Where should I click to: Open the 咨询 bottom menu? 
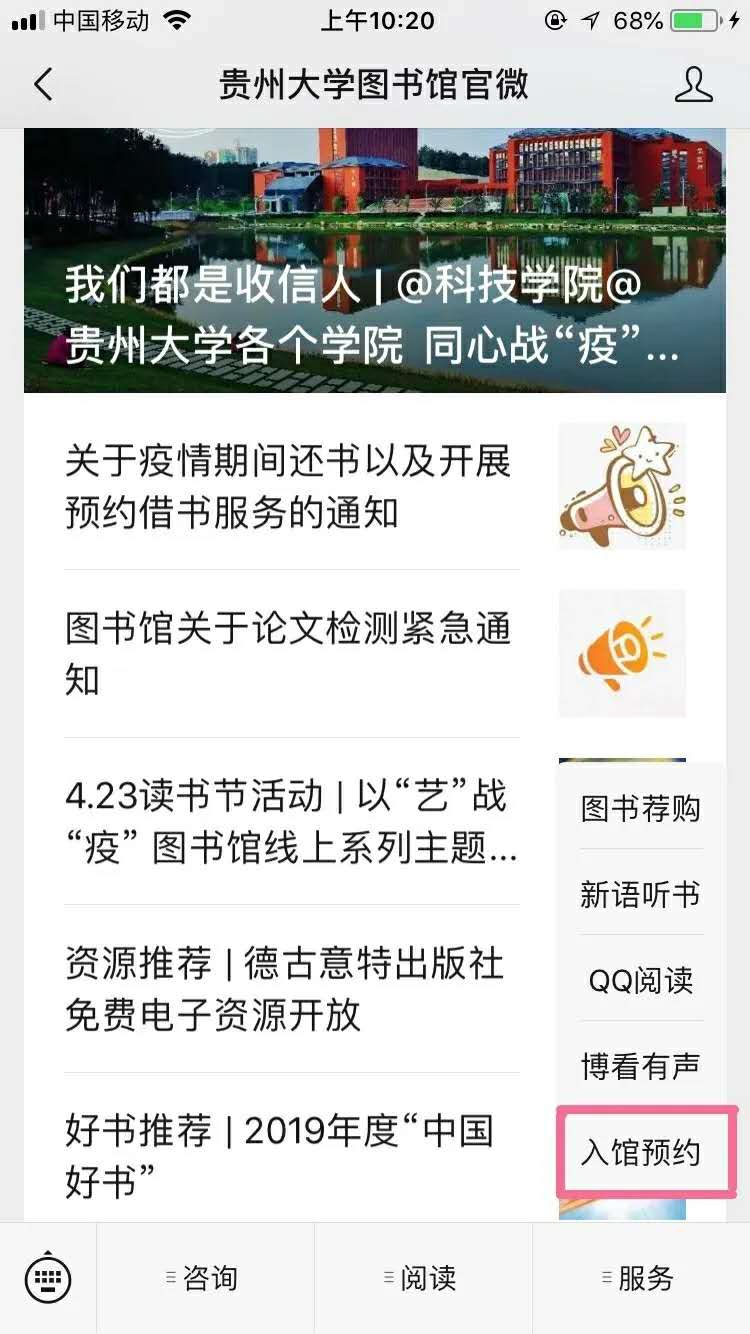pos(205,1278)
